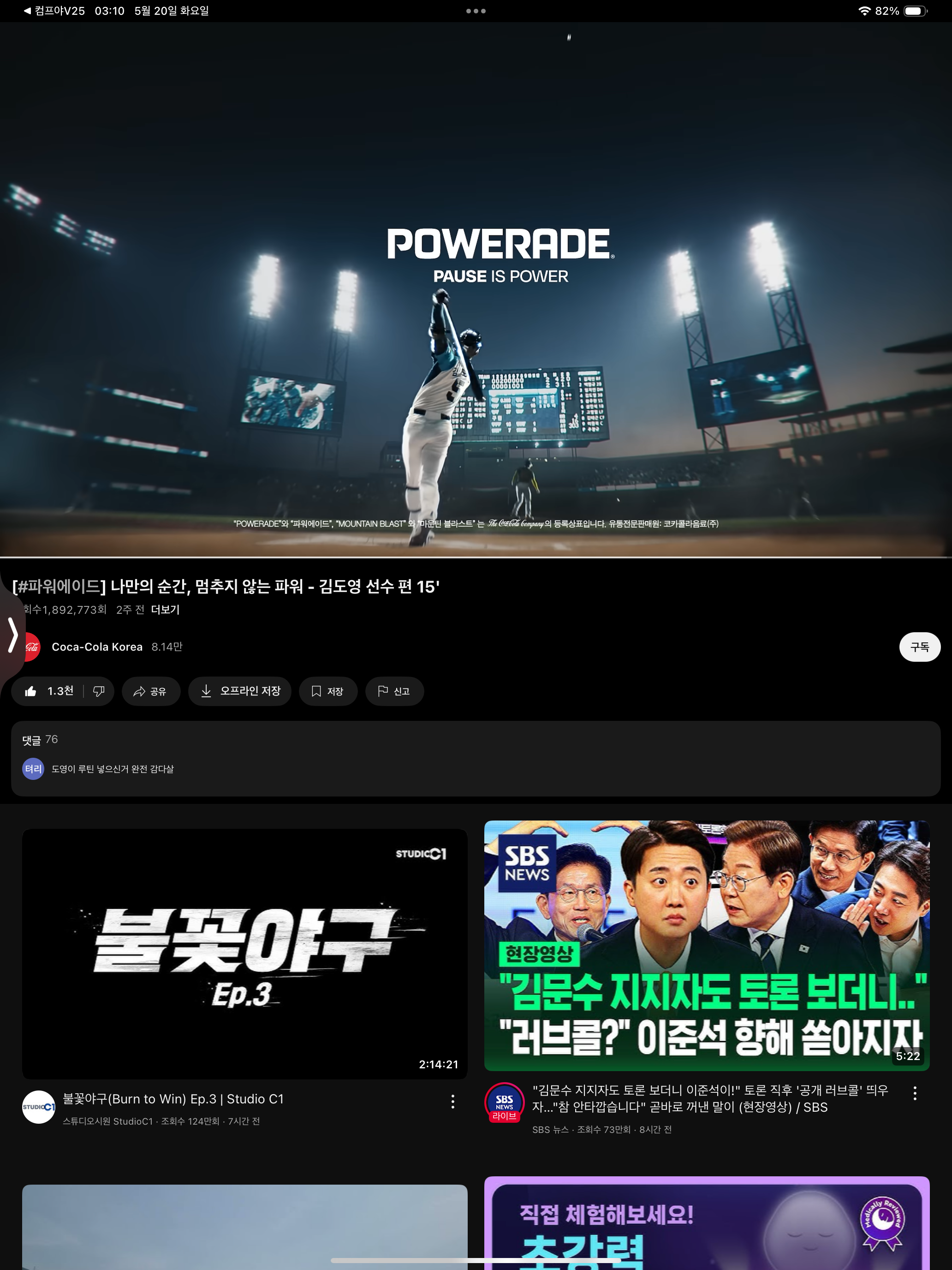Open the comments section showing 76 comments
The height and width of the screenshot is (1270, 952).
[x=475, y=758]
